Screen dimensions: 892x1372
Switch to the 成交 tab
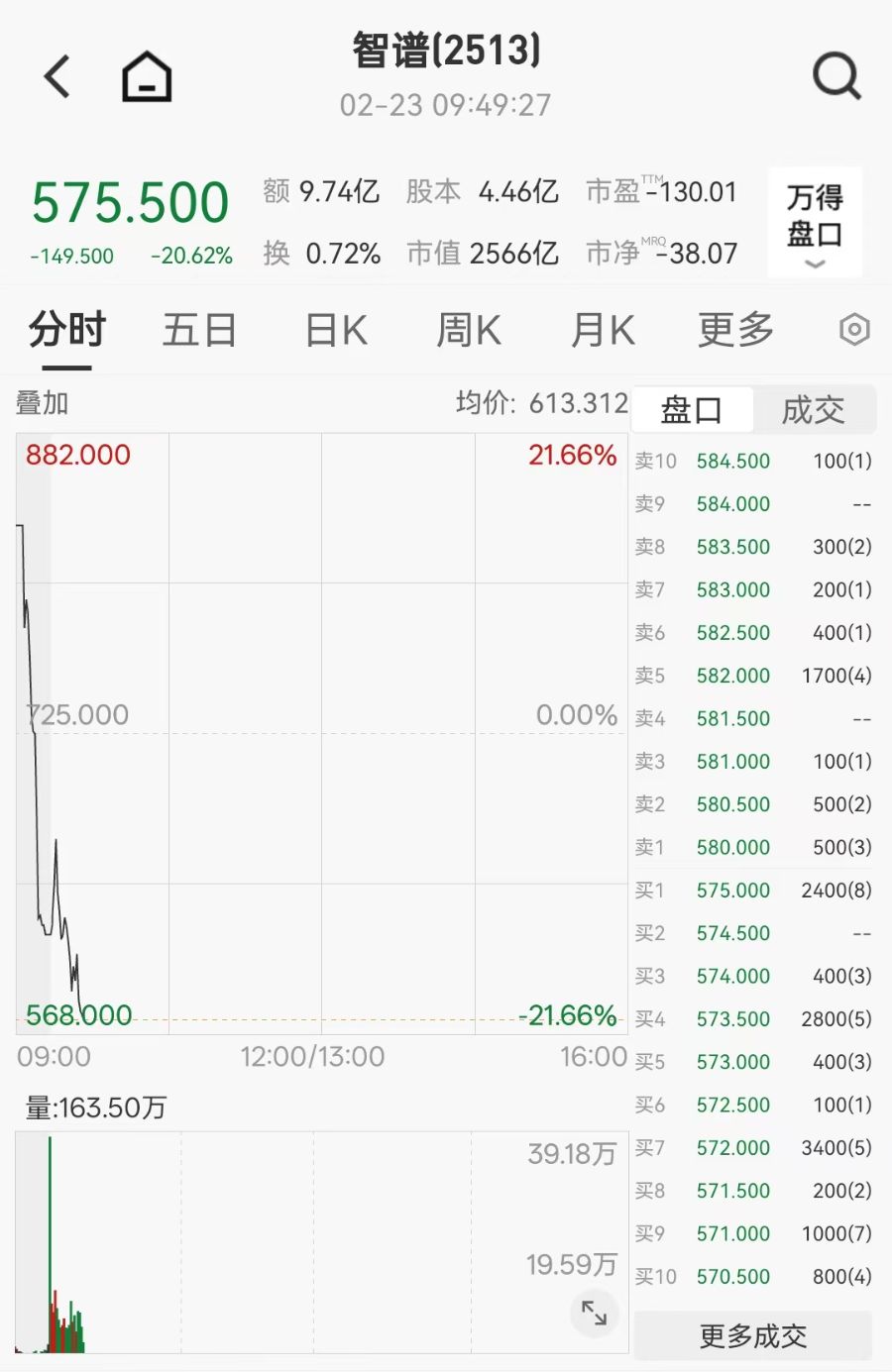click(x=813, y=409)
